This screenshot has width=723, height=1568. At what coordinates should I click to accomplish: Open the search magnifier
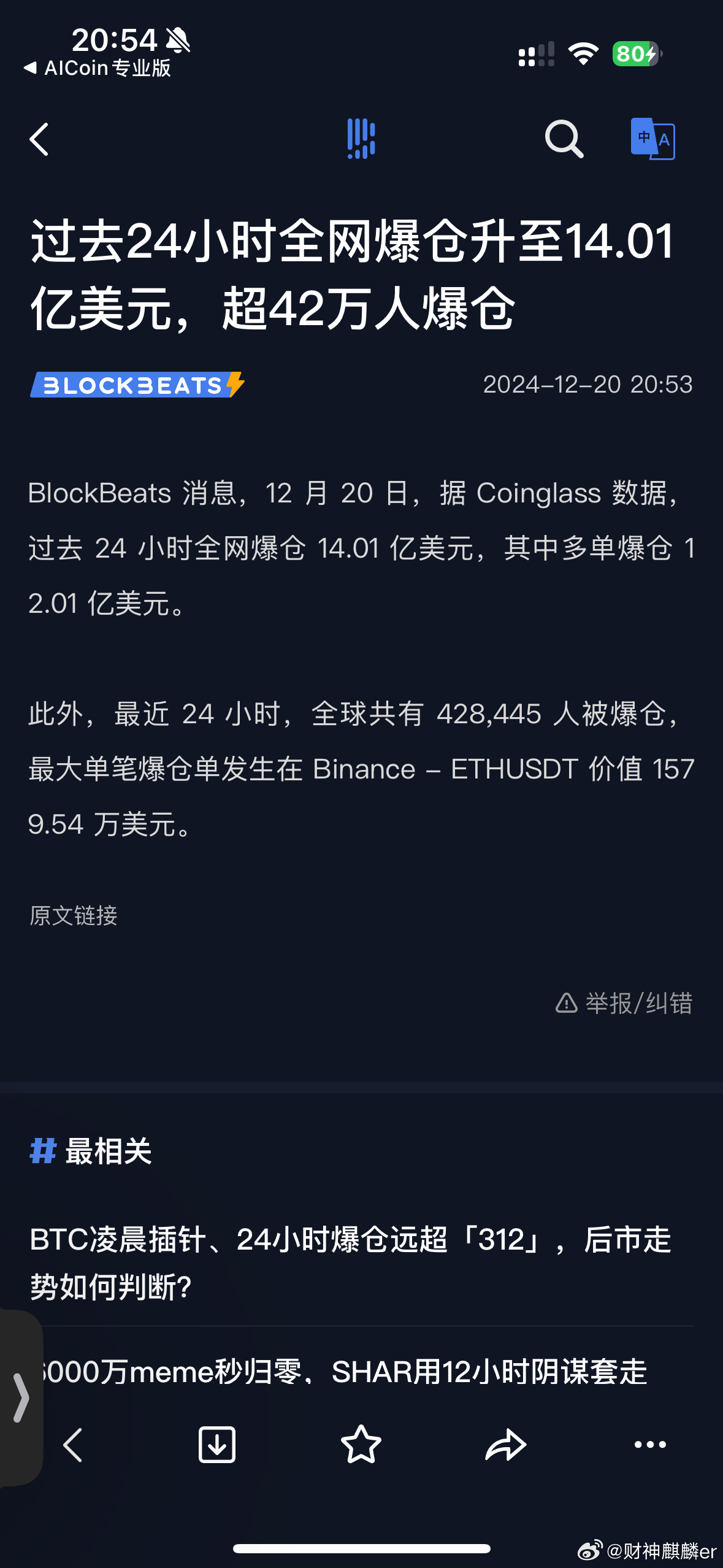click(564, 139)
